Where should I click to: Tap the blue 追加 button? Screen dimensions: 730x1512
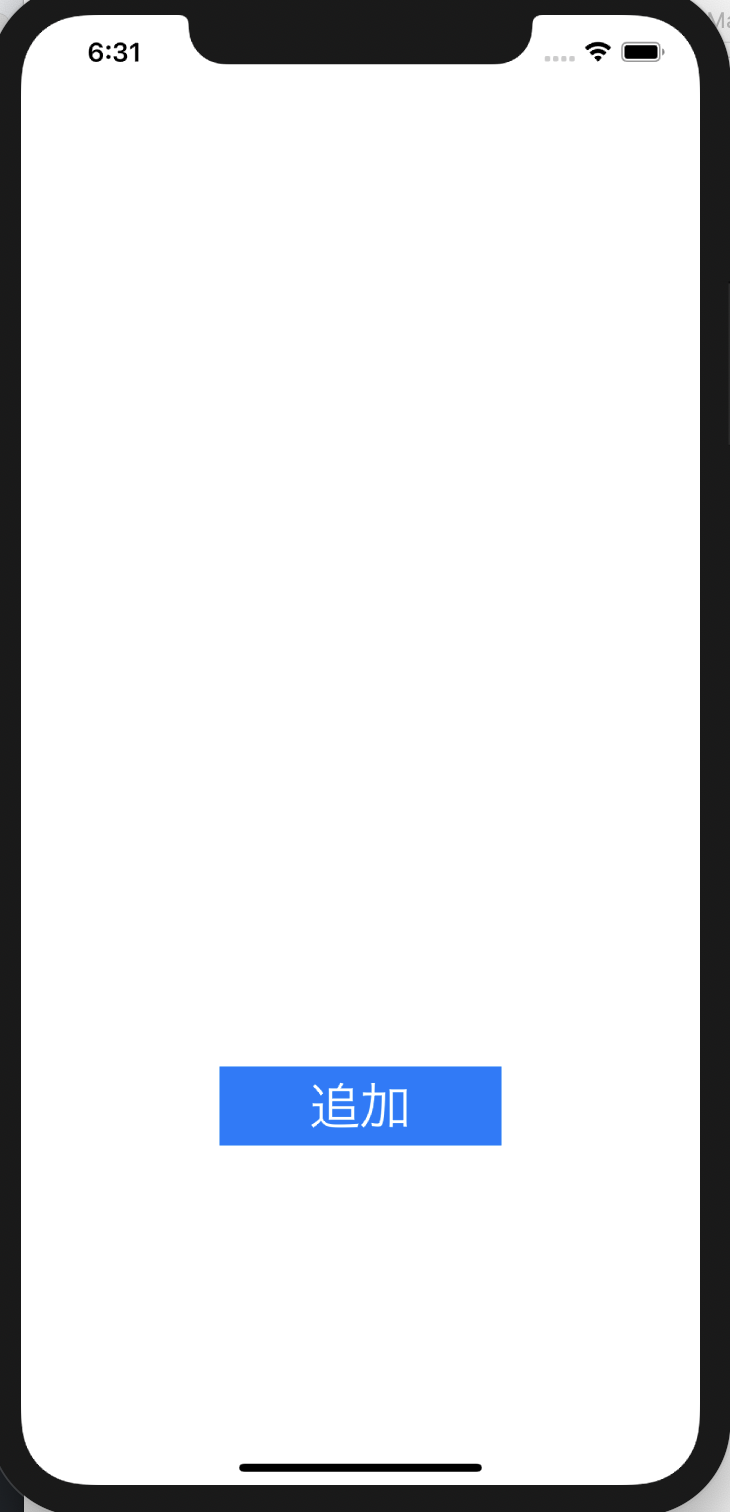tap(360, 1106)
